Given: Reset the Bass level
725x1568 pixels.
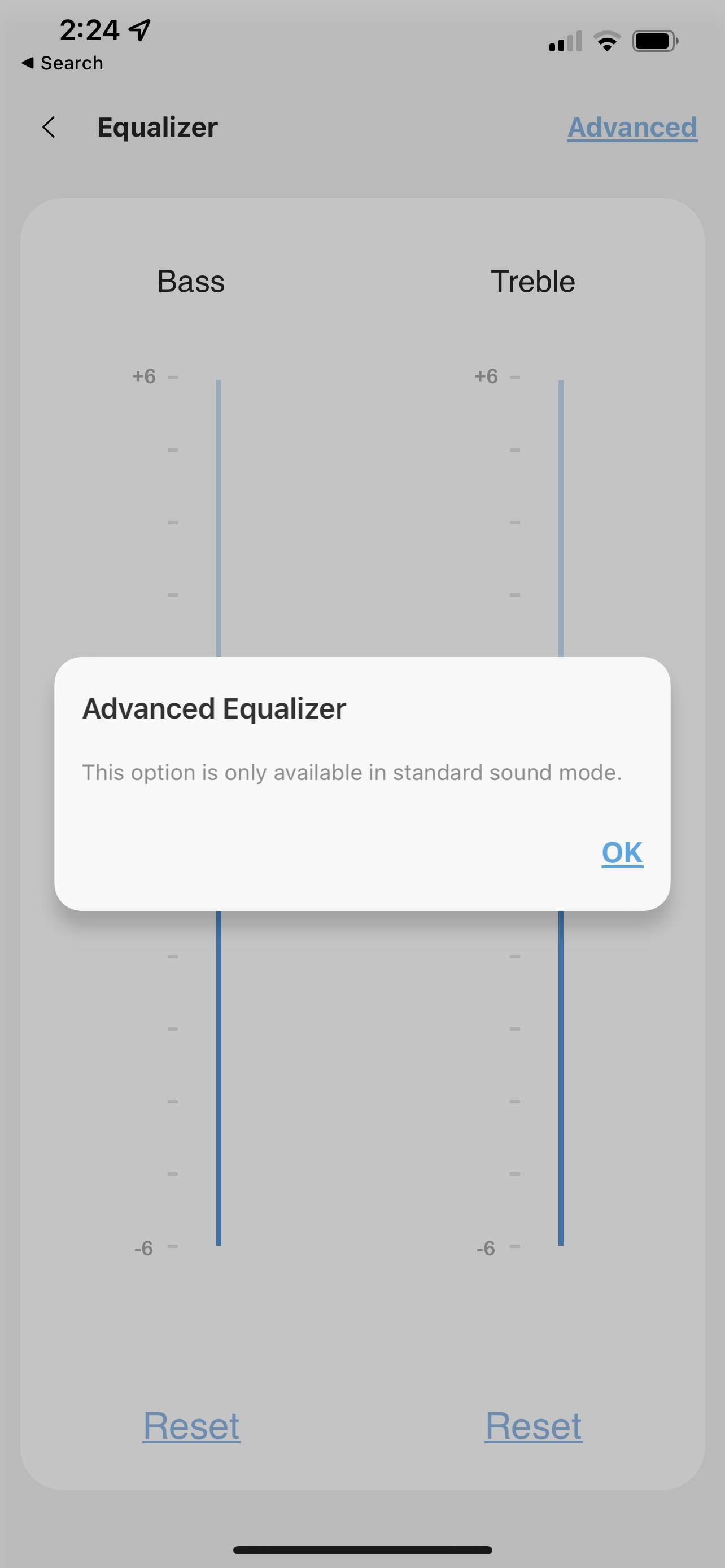Looking at the screenshot, I should [191, 1426].
